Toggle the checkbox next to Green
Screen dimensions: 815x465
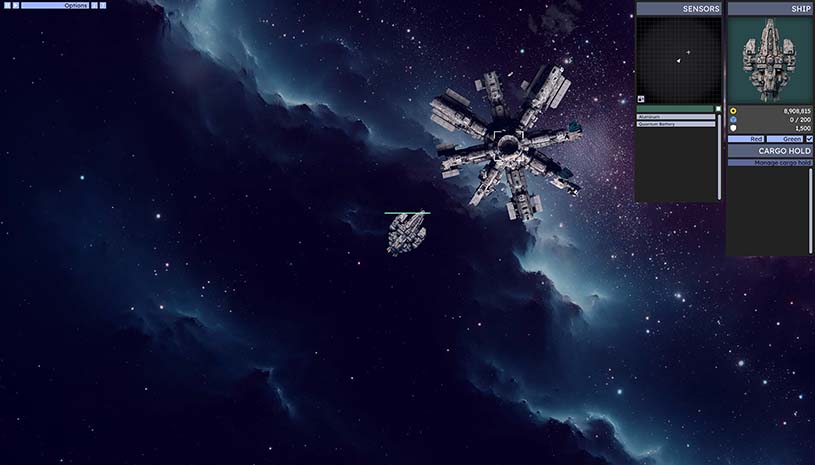[x=809, y=139]
